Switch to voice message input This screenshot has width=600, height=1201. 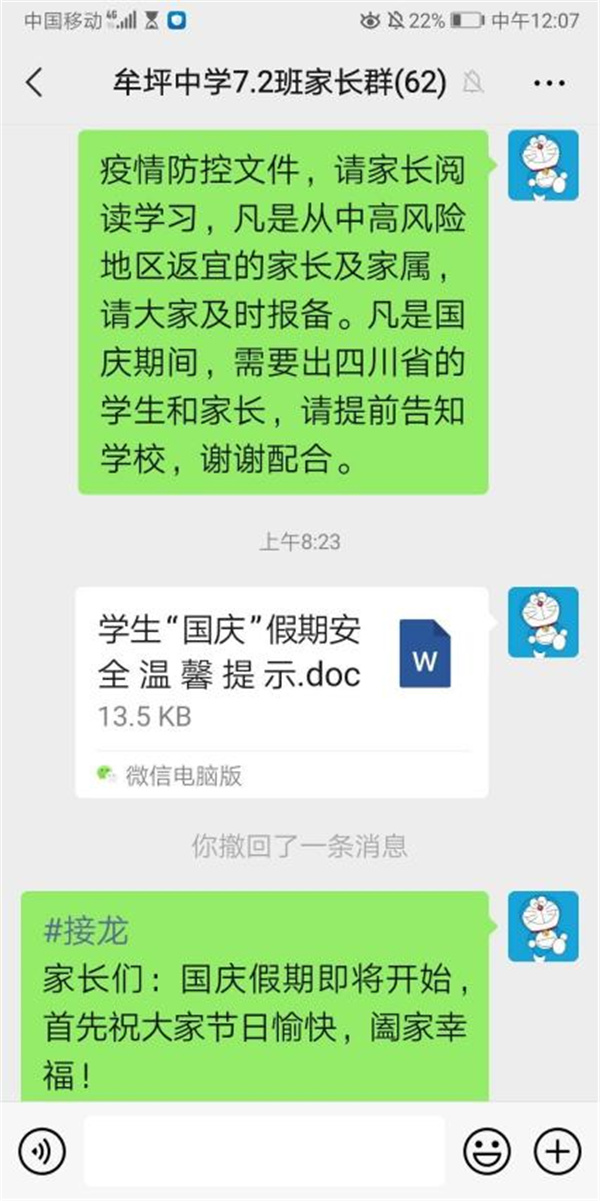point(41,1151)
